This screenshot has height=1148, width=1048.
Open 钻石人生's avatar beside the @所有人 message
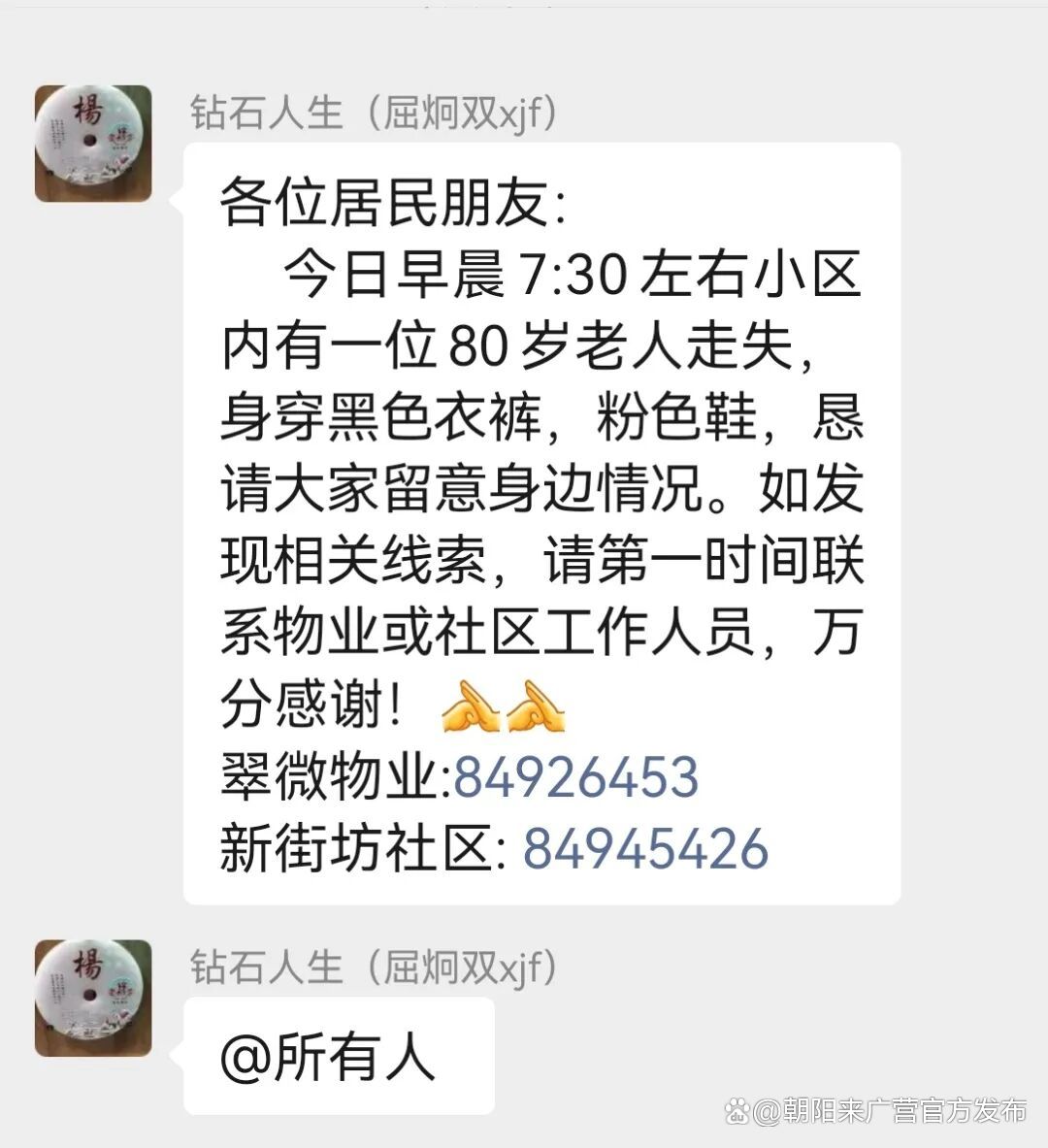click(x=93, y=998)
